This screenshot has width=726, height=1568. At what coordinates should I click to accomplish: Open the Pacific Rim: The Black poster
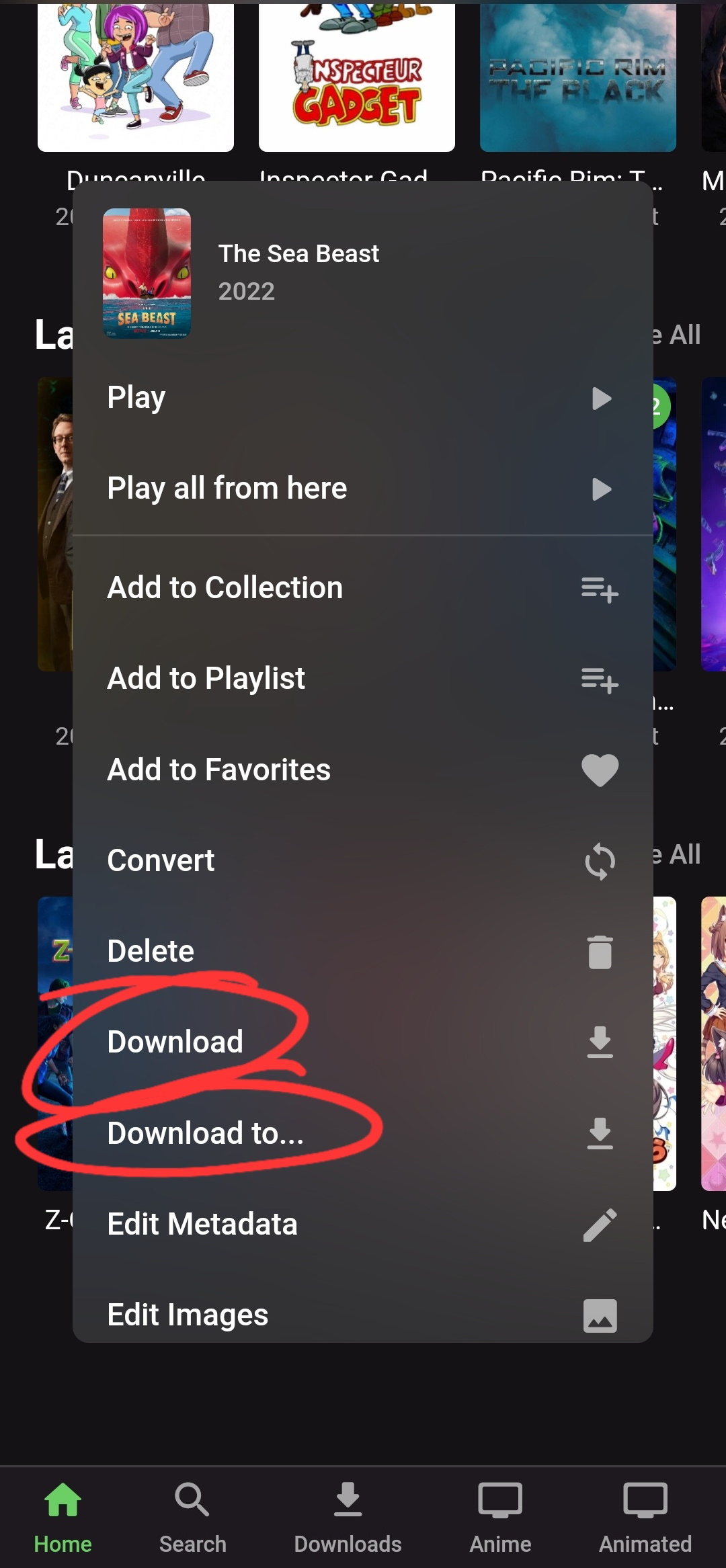pos(578,77)
